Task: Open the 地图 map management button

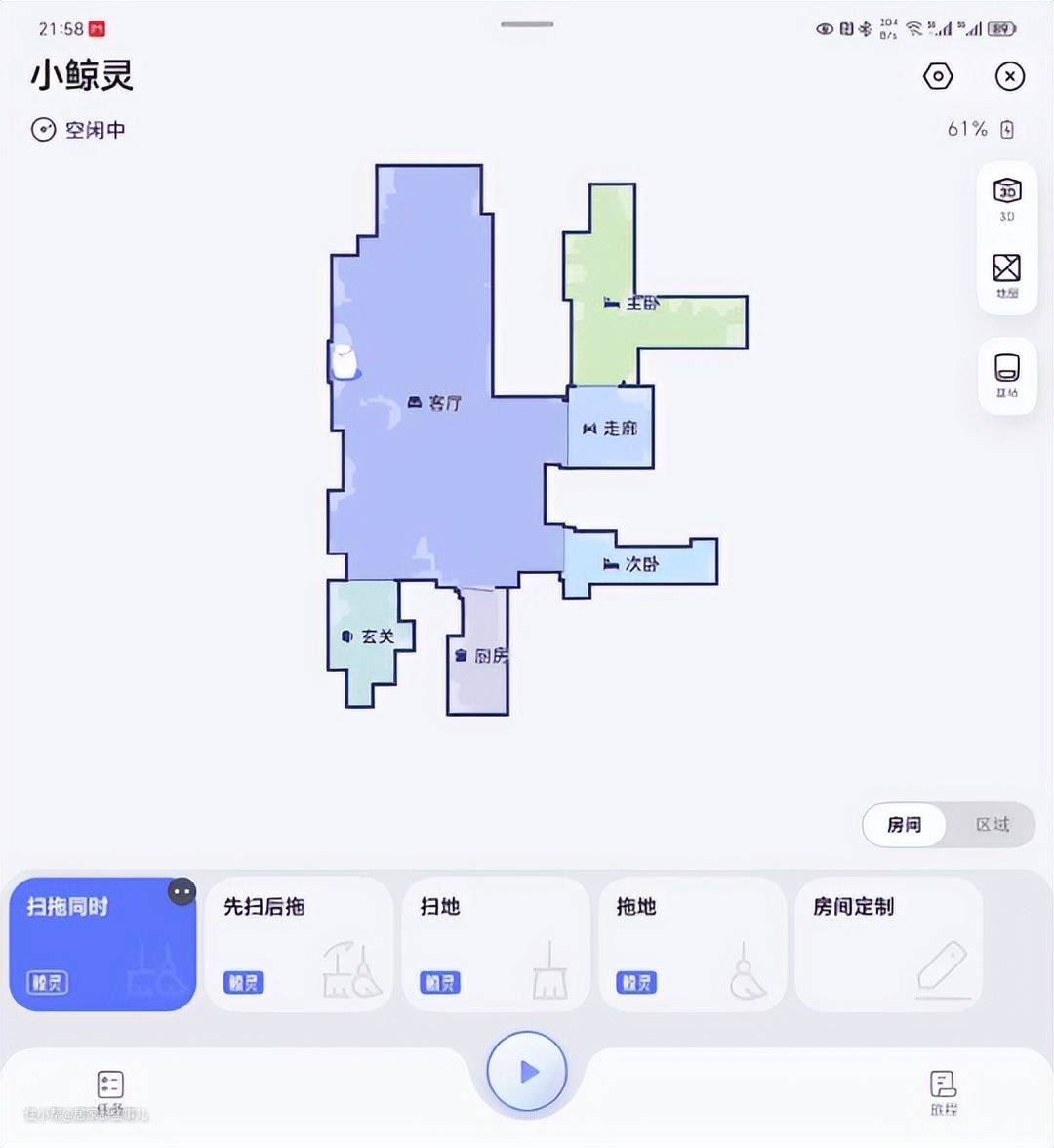Action: [x=1006, y=275]
